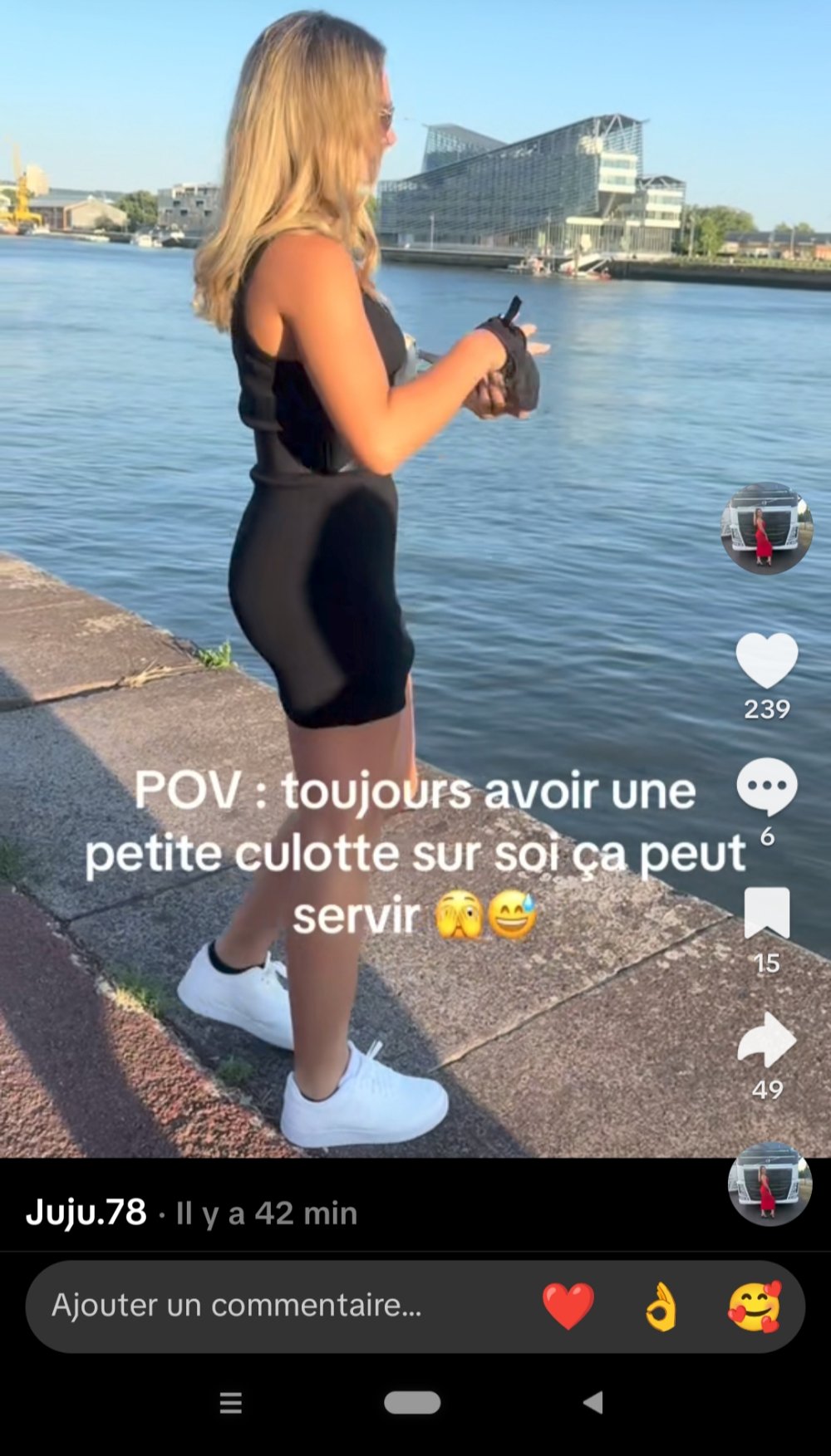This screenshot has width=831, height=1456.
Task: Send the OK hand emoji reaction
Action: click(x=661, y=1306)
